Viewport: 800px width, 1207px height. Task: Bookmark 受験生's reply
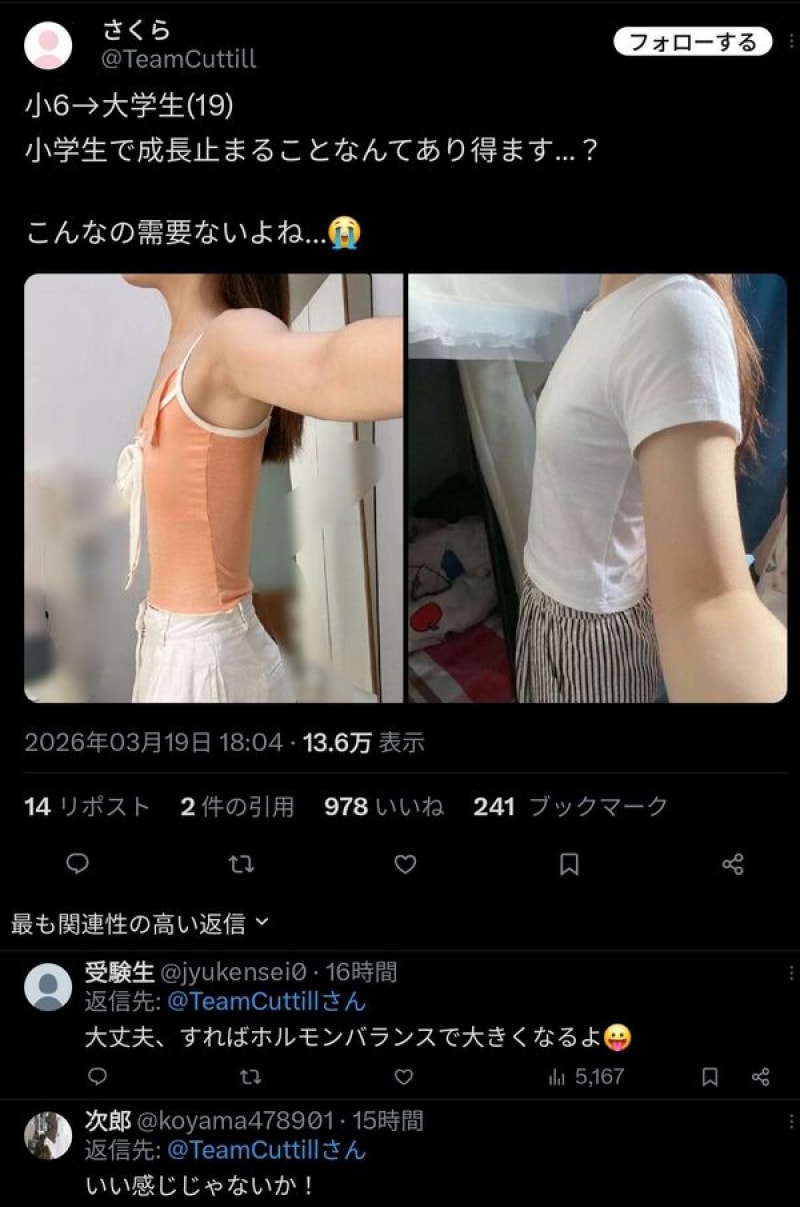tap(710, 1077)
